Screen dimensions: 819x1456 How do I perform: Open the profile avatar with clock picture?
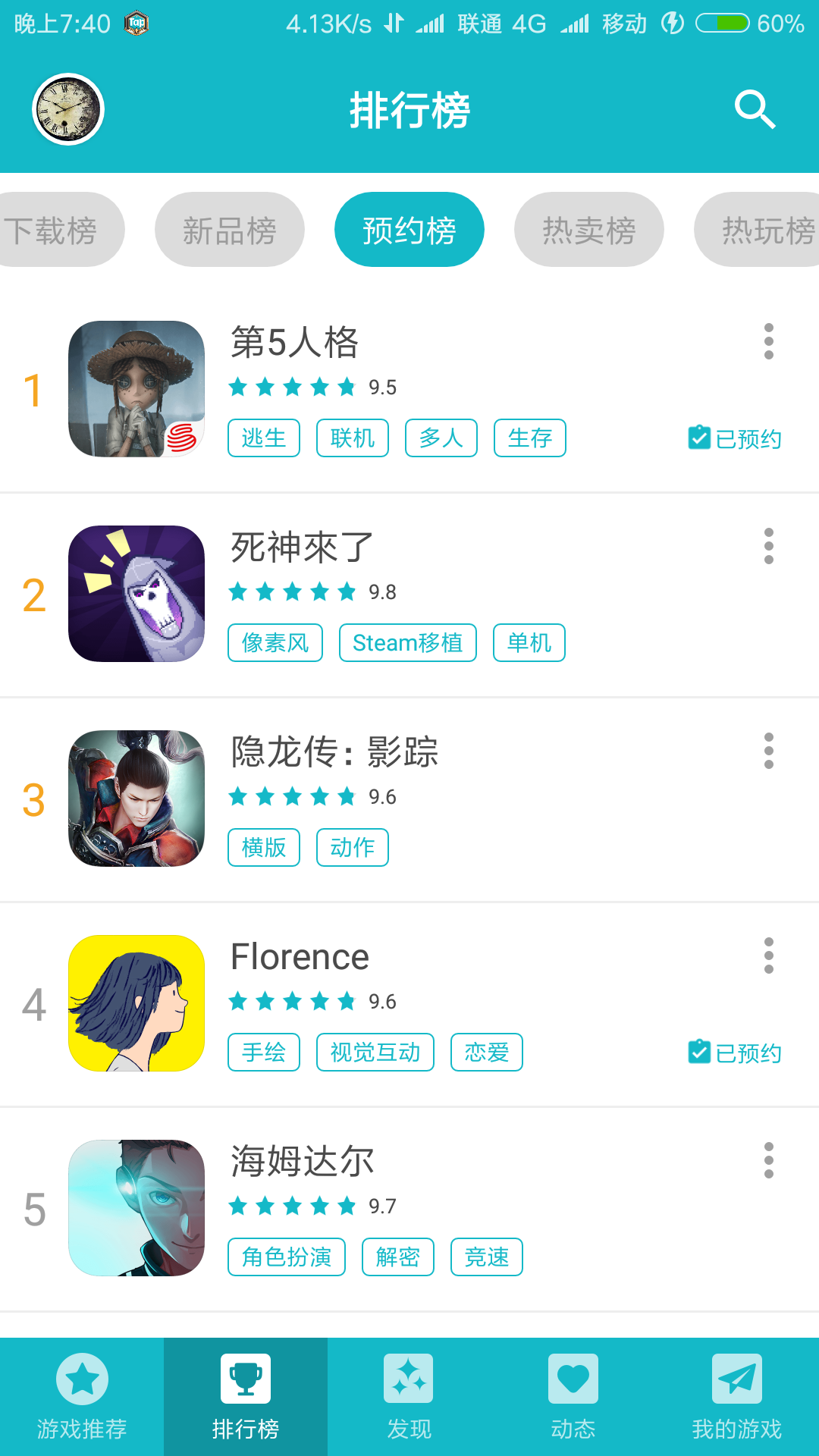68,109
